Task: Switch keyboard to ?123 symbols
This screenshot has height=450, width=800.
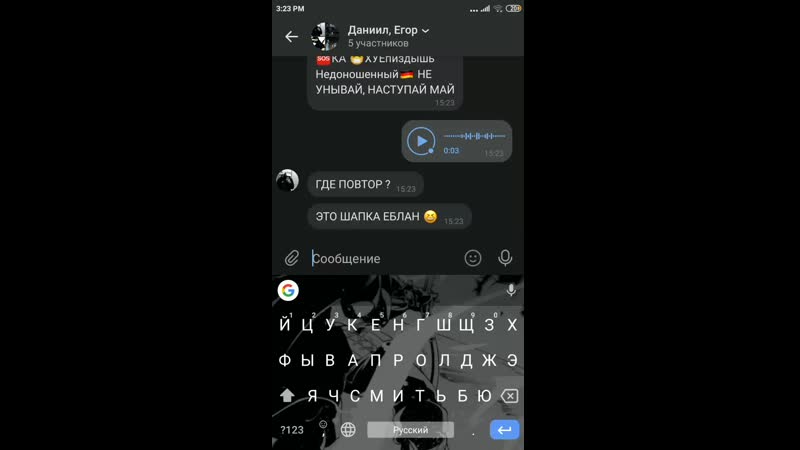Action: (292, 430)
